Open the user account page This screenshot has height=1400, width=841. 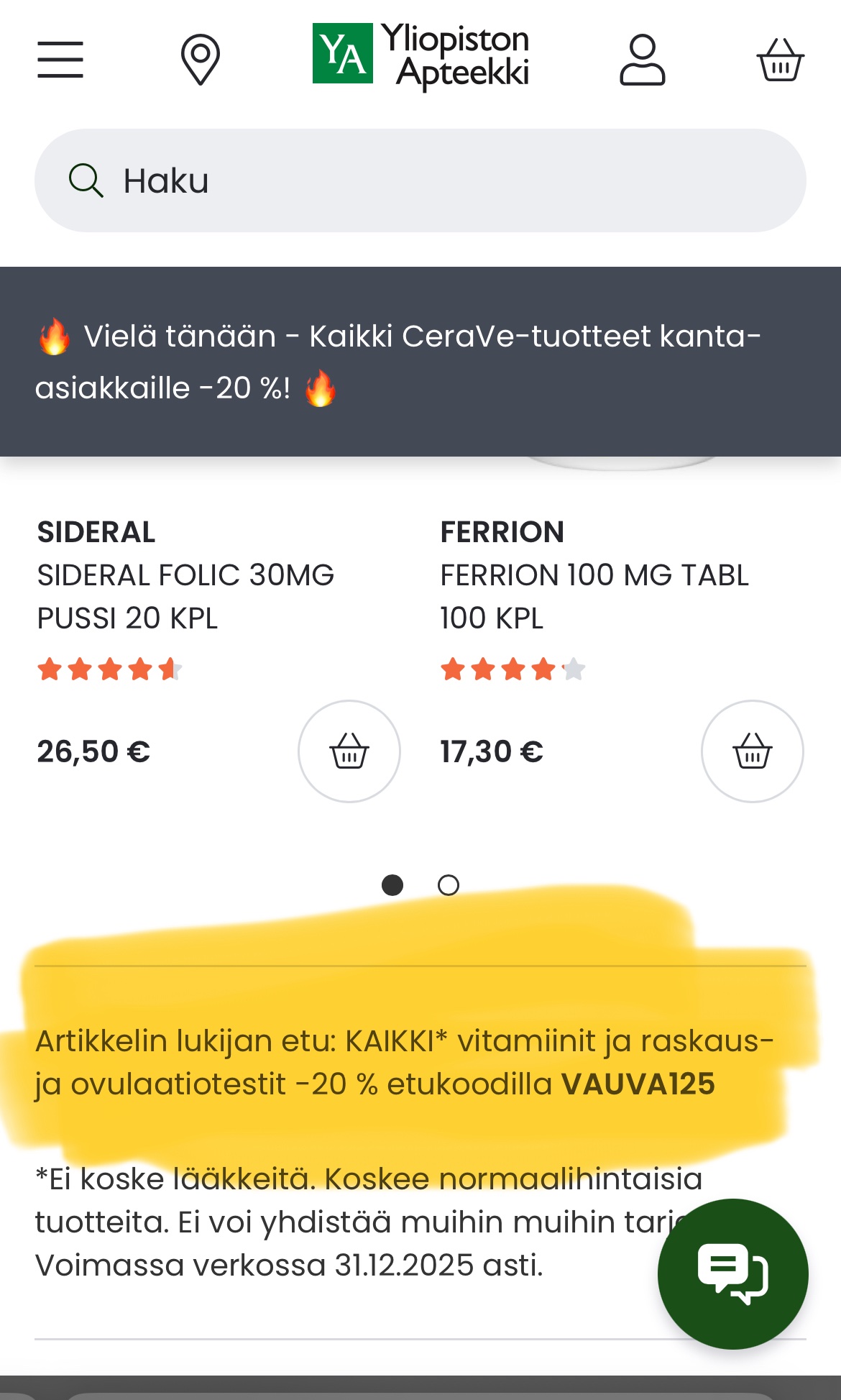[642, 60]
